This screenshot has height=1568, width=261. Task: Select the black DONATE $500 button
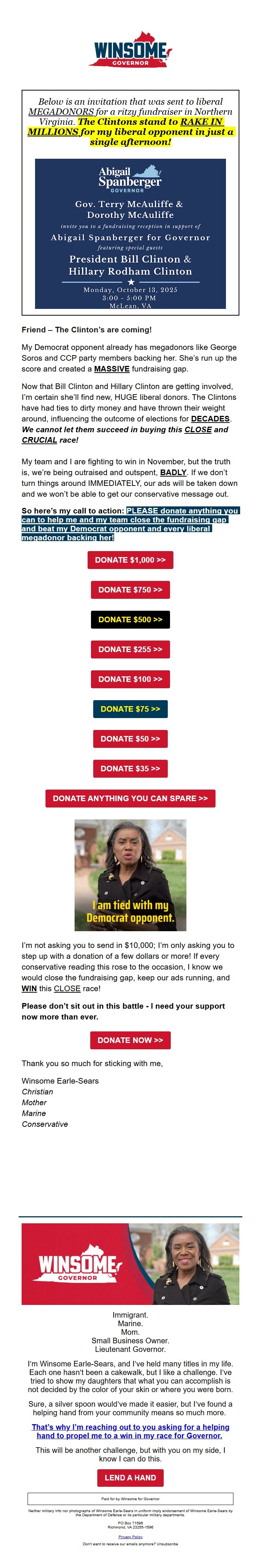(130, 620)
